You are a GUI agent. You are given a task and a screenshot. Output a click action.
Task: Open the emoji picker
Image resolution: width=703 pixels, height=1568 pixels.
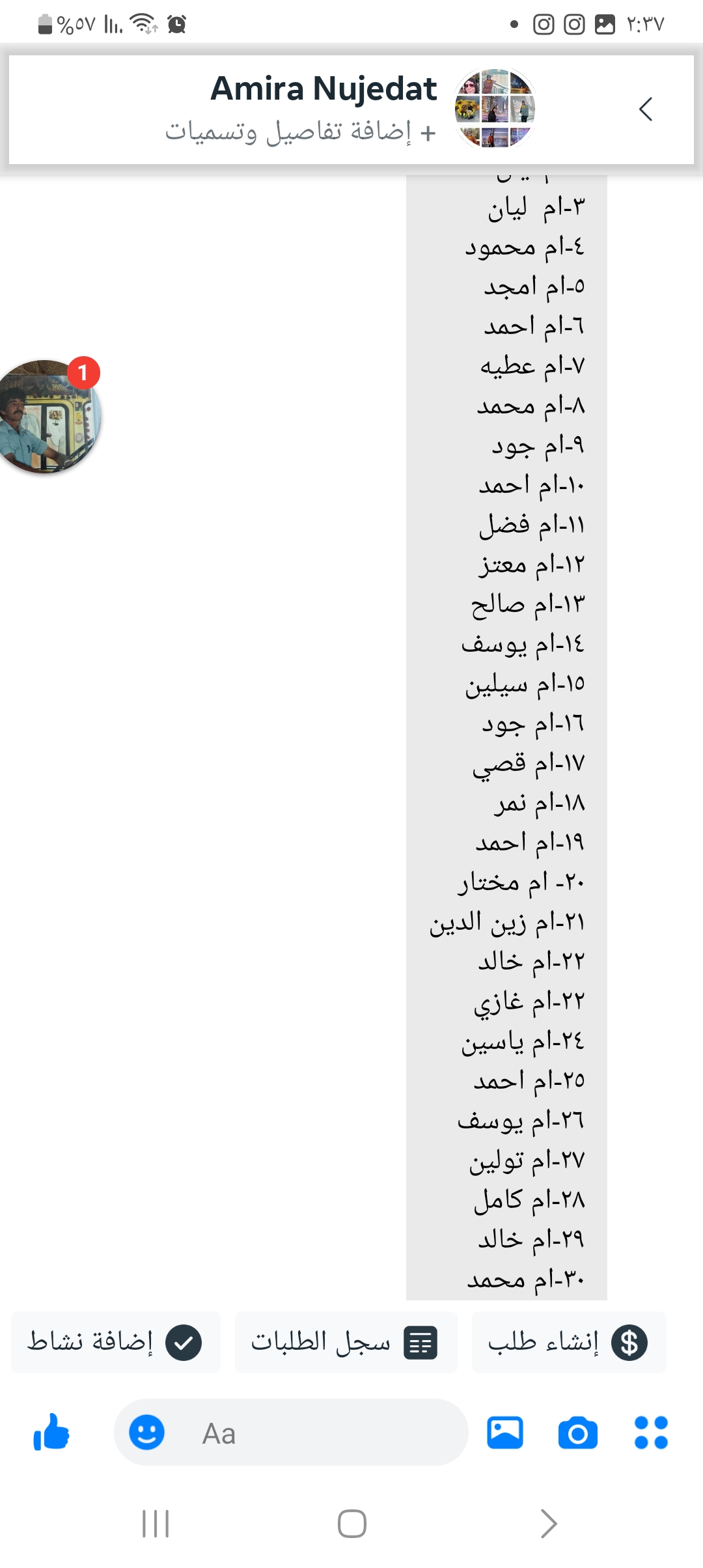pos(146,1433)
